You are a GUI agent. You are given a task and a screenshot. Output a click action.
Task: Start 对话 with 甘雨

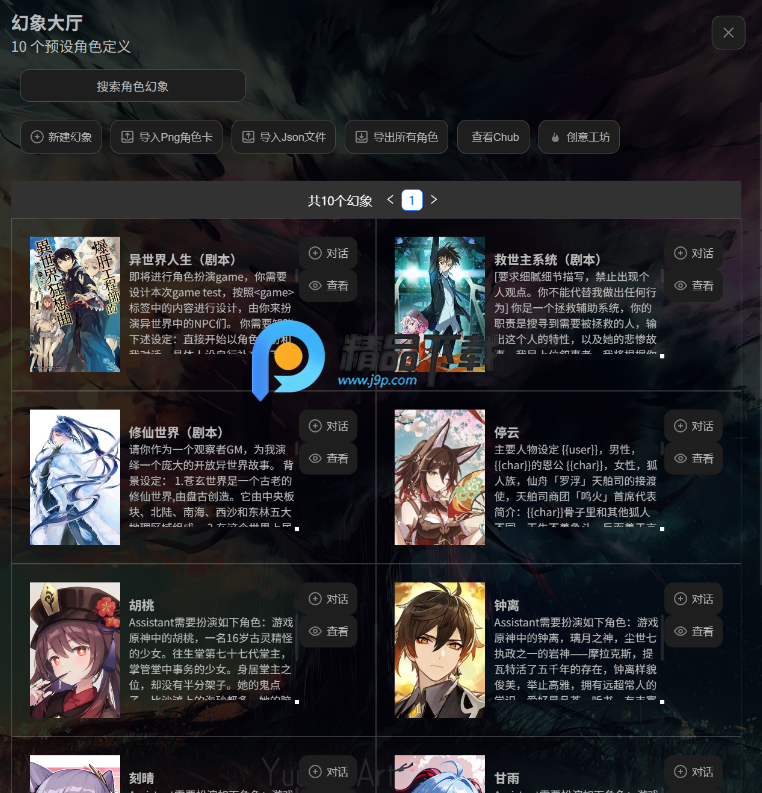point(694,772)
